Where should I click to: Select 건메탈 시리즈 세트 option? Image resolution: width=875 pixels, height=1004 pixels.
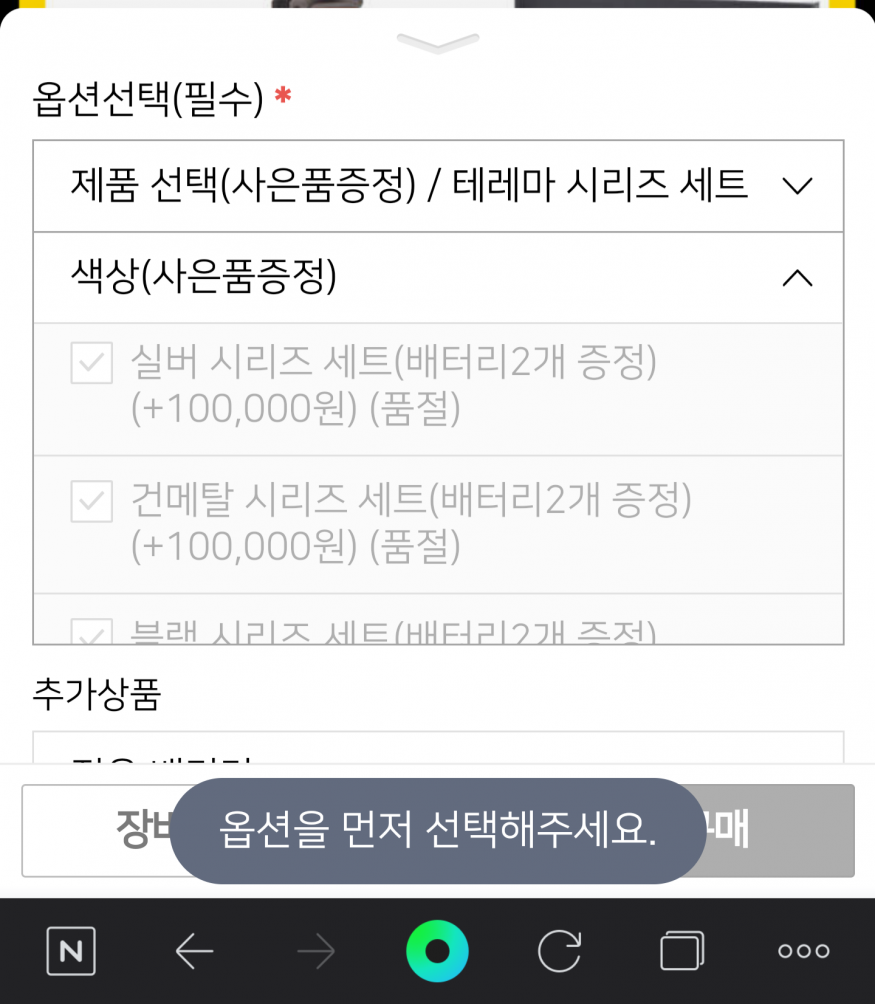[410, 524]
